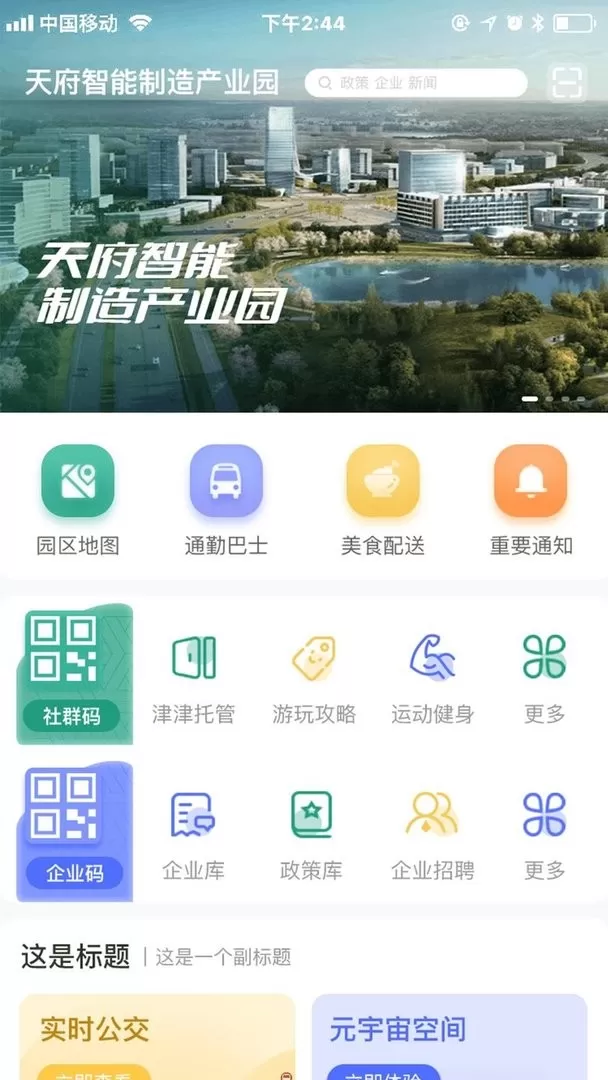608x1080 pixels.
Task: Tap 更多 next to 运动健身
Action: 544,677
